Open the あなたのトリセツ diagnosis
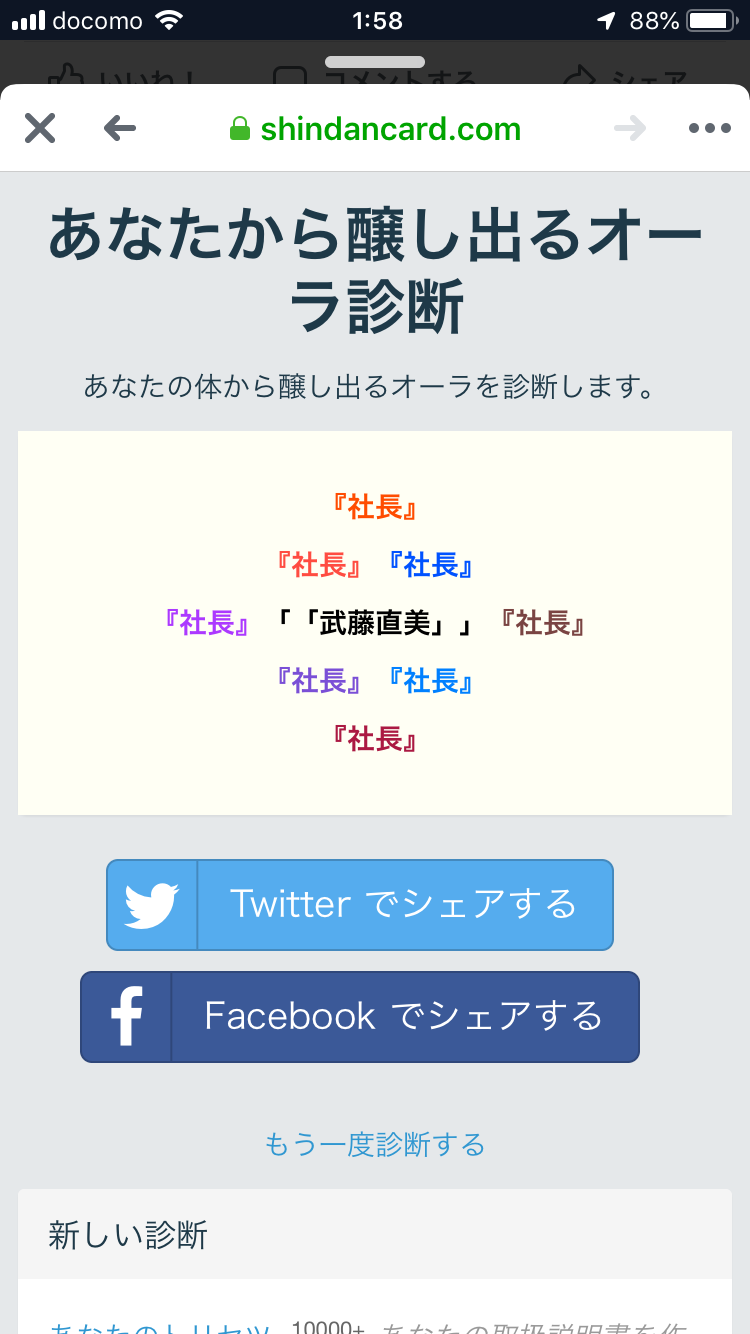750x1334 pixels. tap(160, 1326)
